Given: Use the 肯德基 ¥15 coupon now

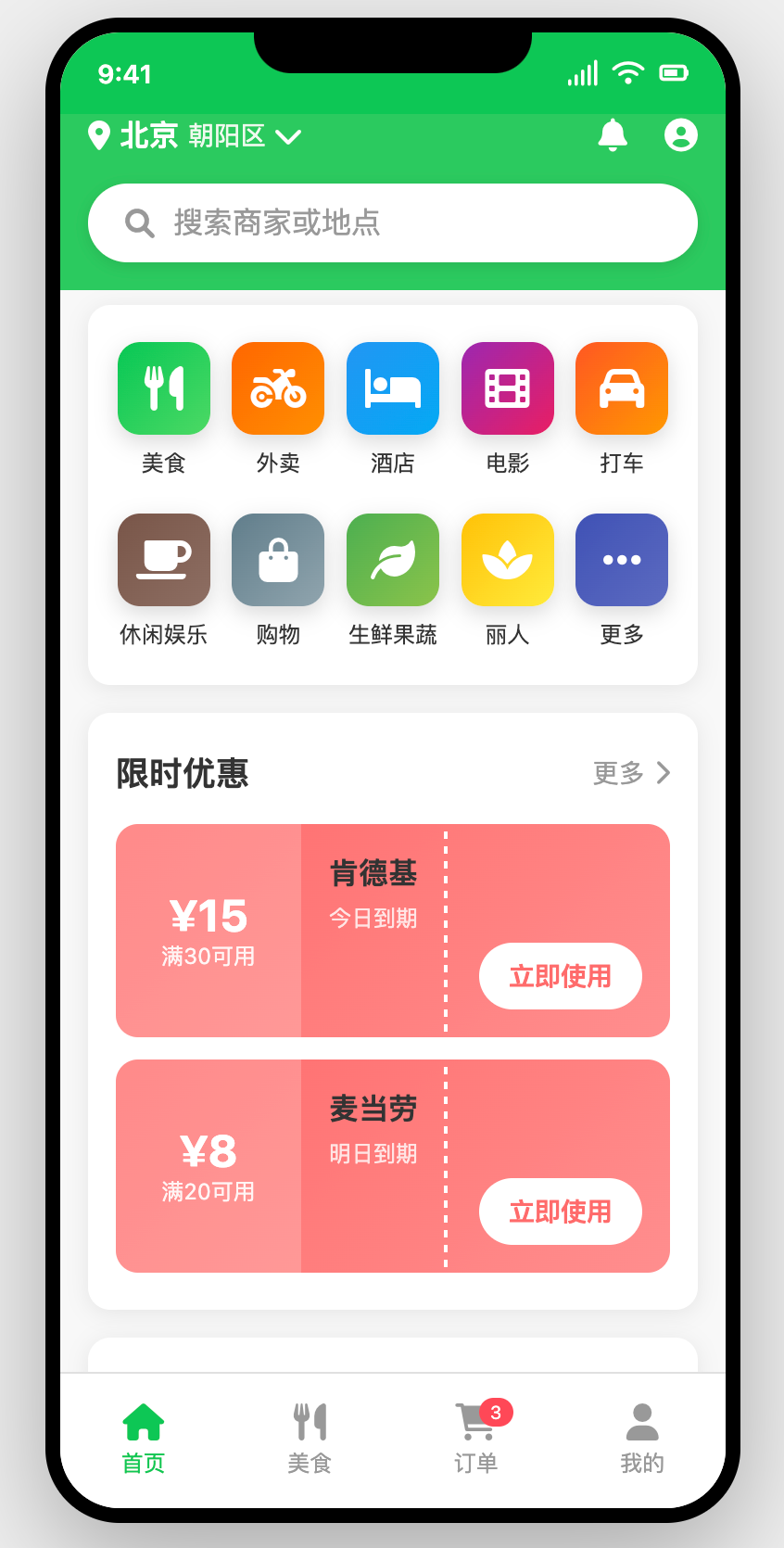Looking at the screenshot, I should 560,976.
